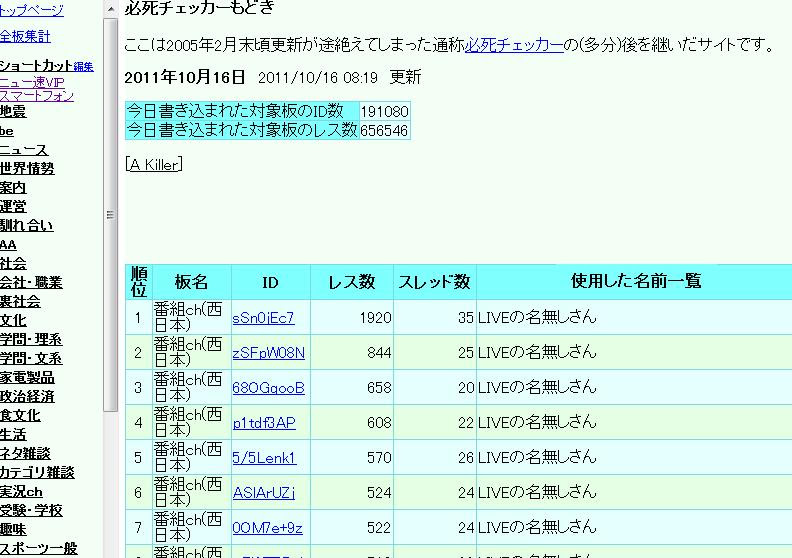
Task: Tap the 編集 link beside ショートカット
Action: pos(84,67)
